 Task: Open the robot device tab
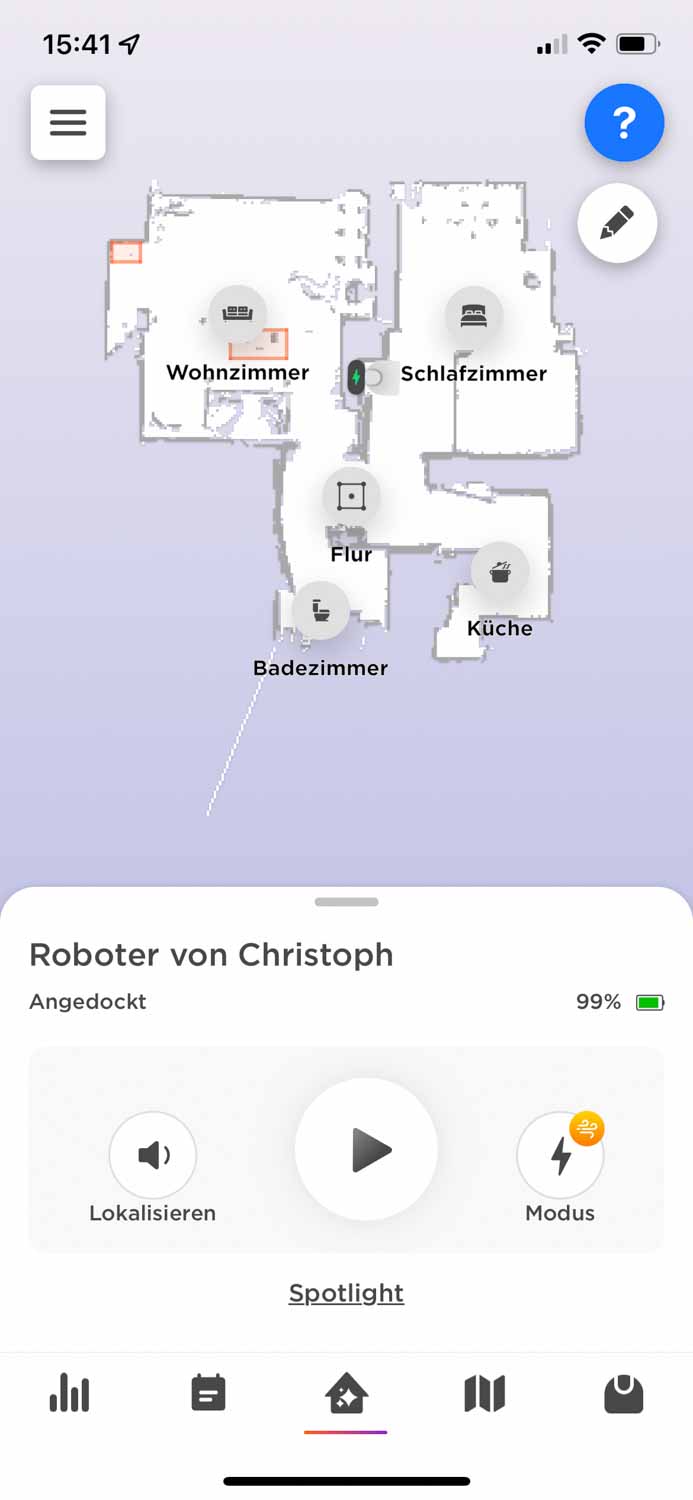click(x=623, y=1392)
